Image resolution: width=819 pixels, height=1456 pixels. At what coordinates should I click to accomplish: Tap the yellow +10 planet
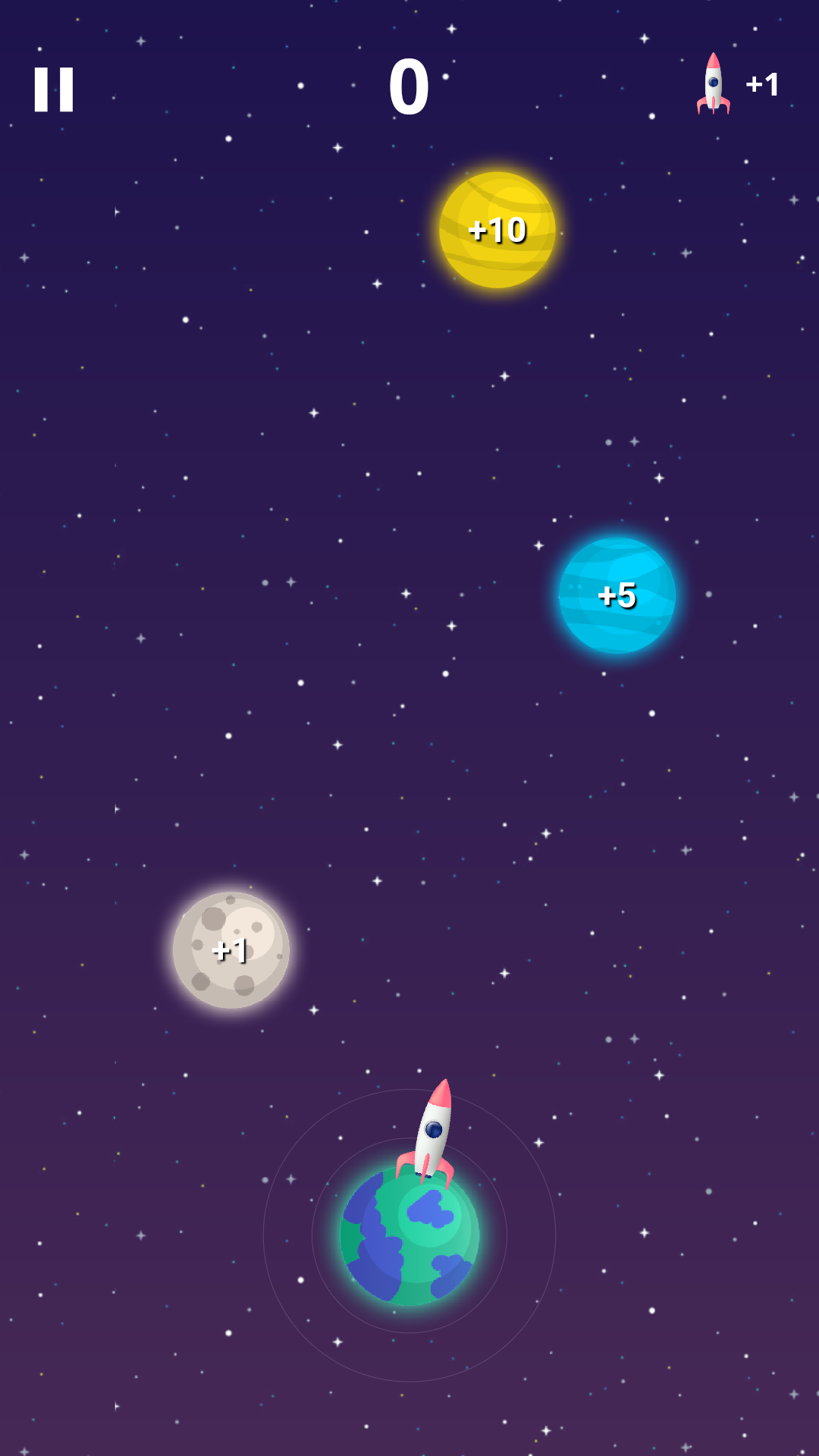(x=497, y=230)
